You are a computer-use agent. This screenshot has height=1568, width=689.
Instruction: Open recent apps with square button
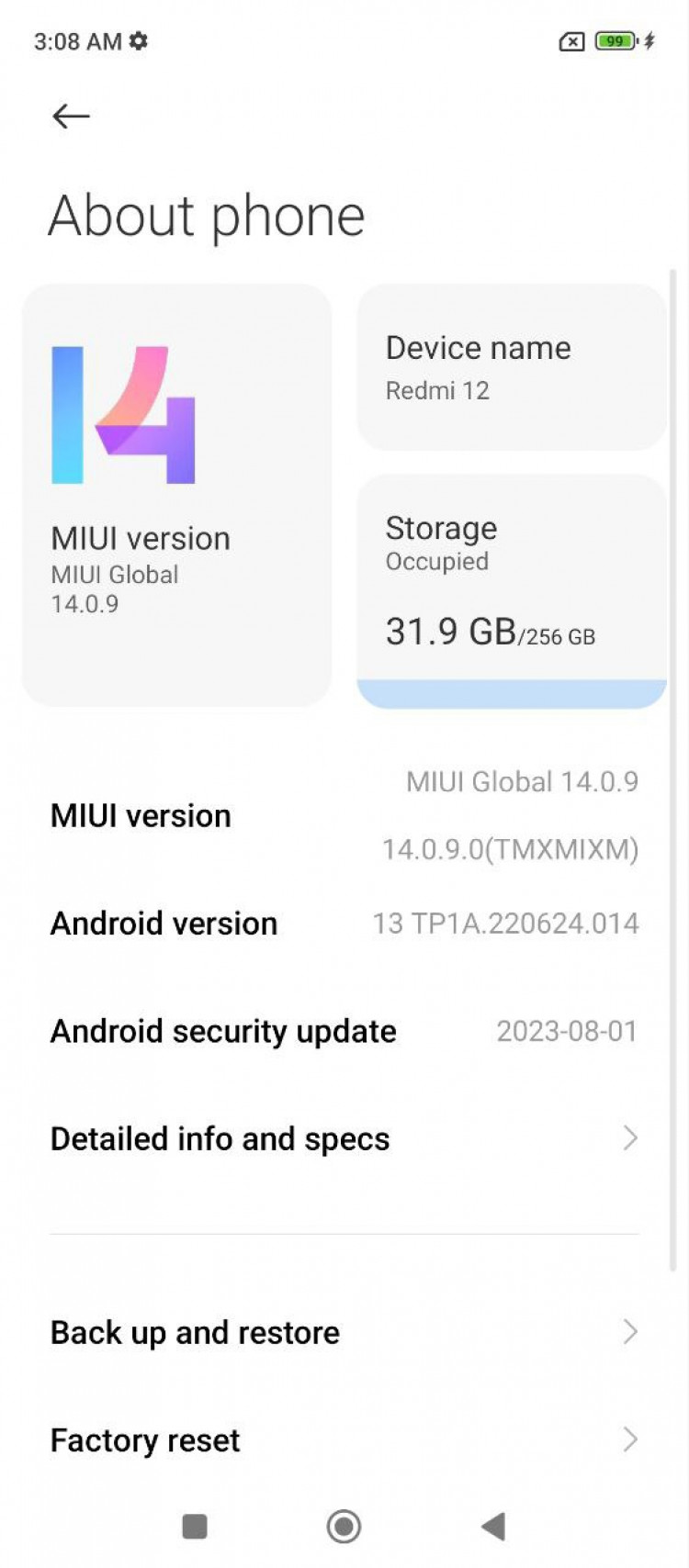(195, 1527)
